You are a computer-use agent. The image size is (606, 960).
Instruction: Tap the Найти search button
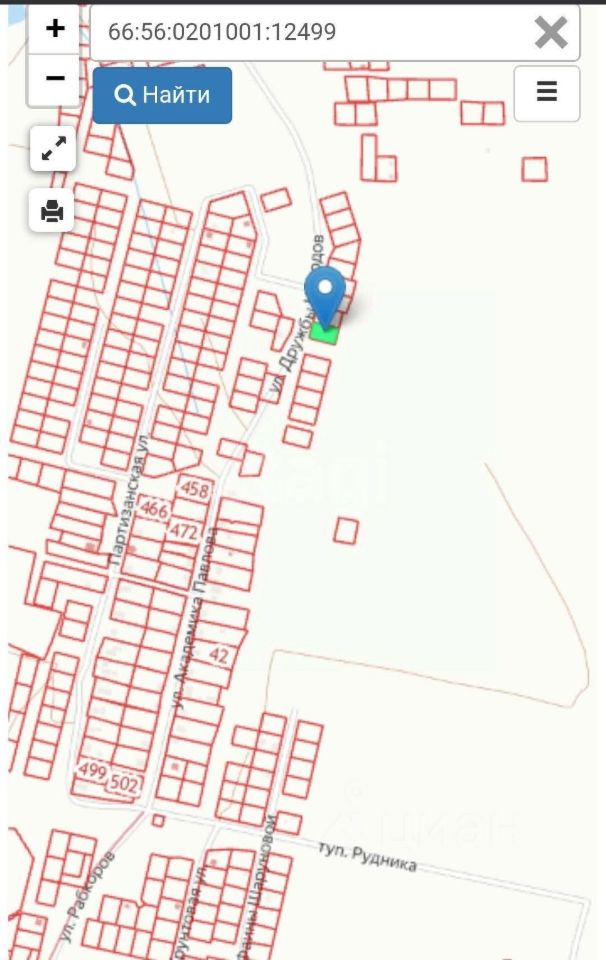coord(163,96)
